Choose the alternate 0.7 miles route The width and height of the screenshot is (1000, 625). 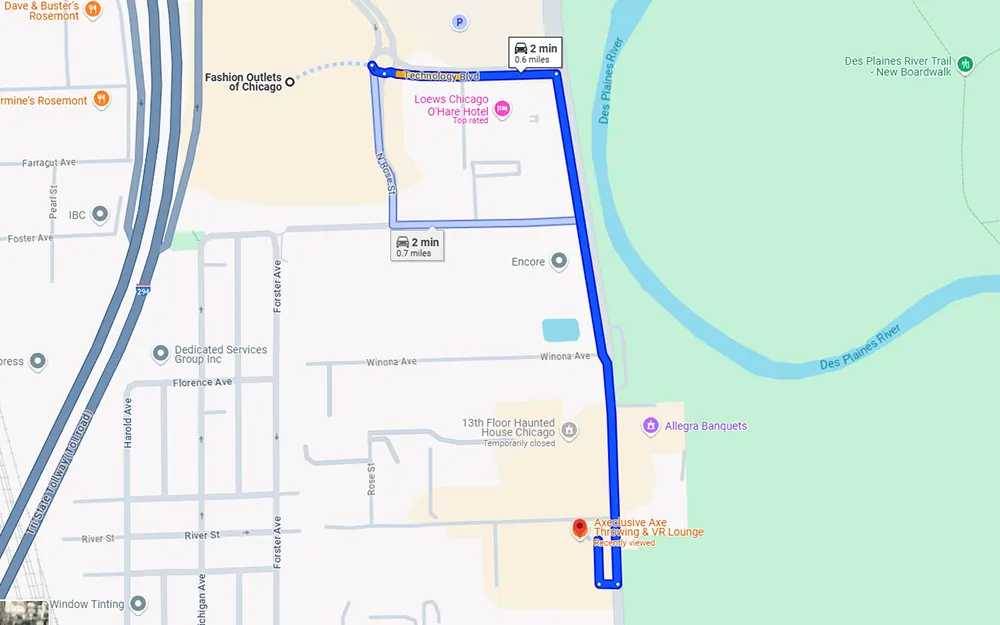418,246
